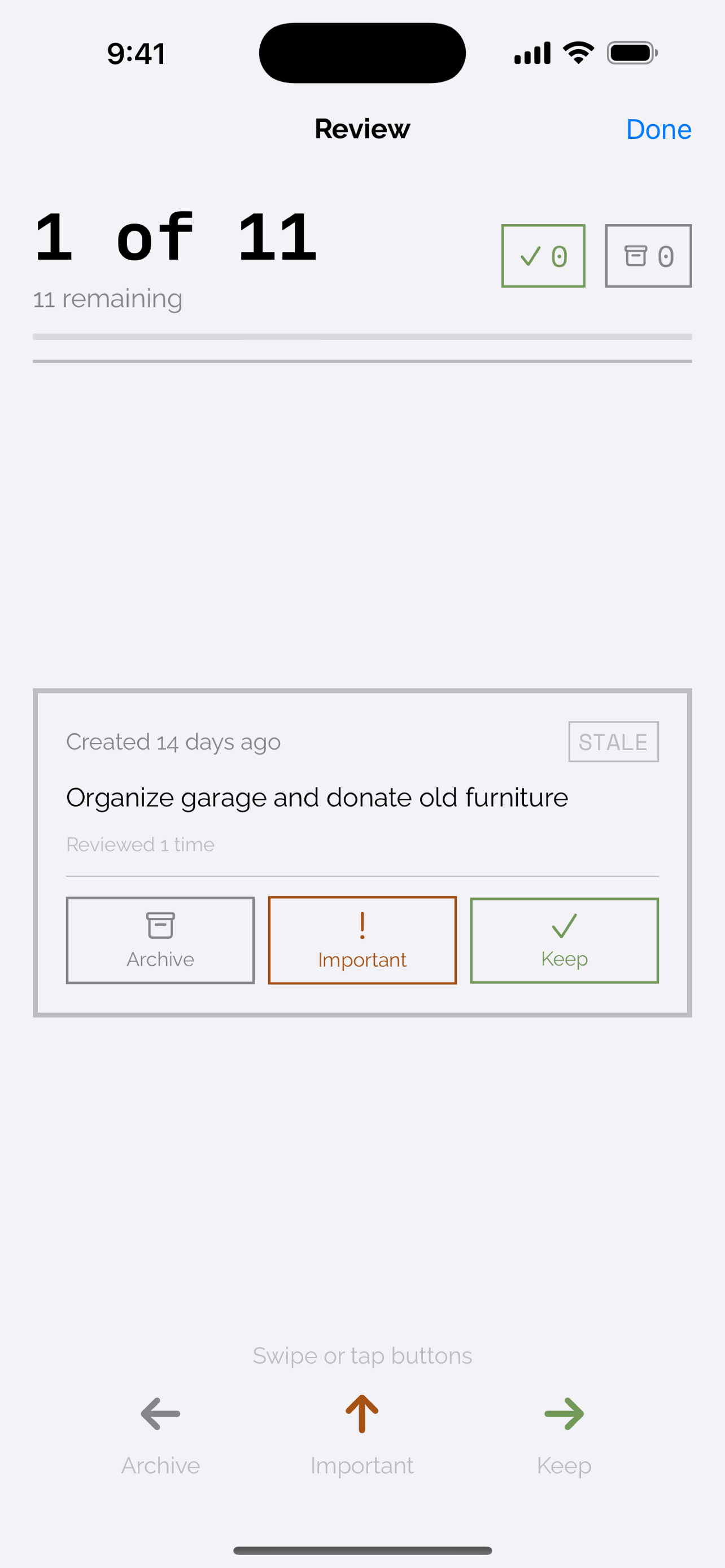The image size is (725, 1568).
Task: Click the review progress bar
Action: 362,336
